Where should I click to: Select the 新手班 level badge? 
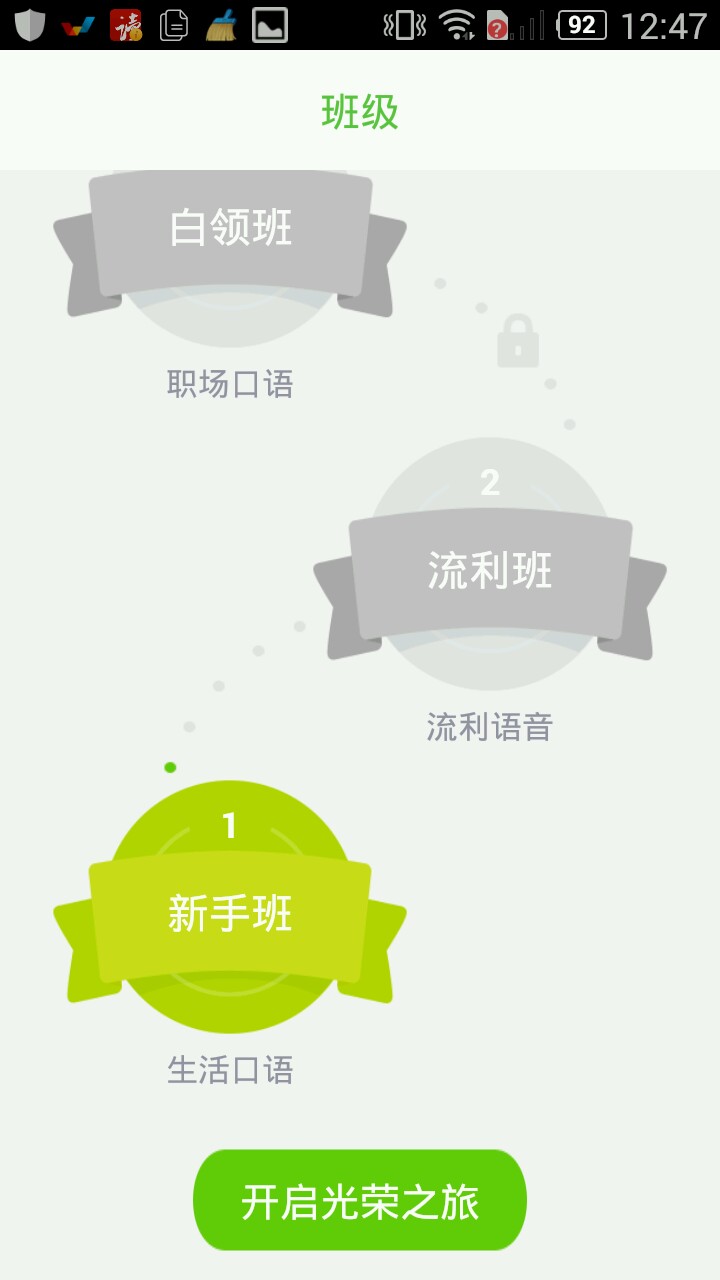coord(230,912)
